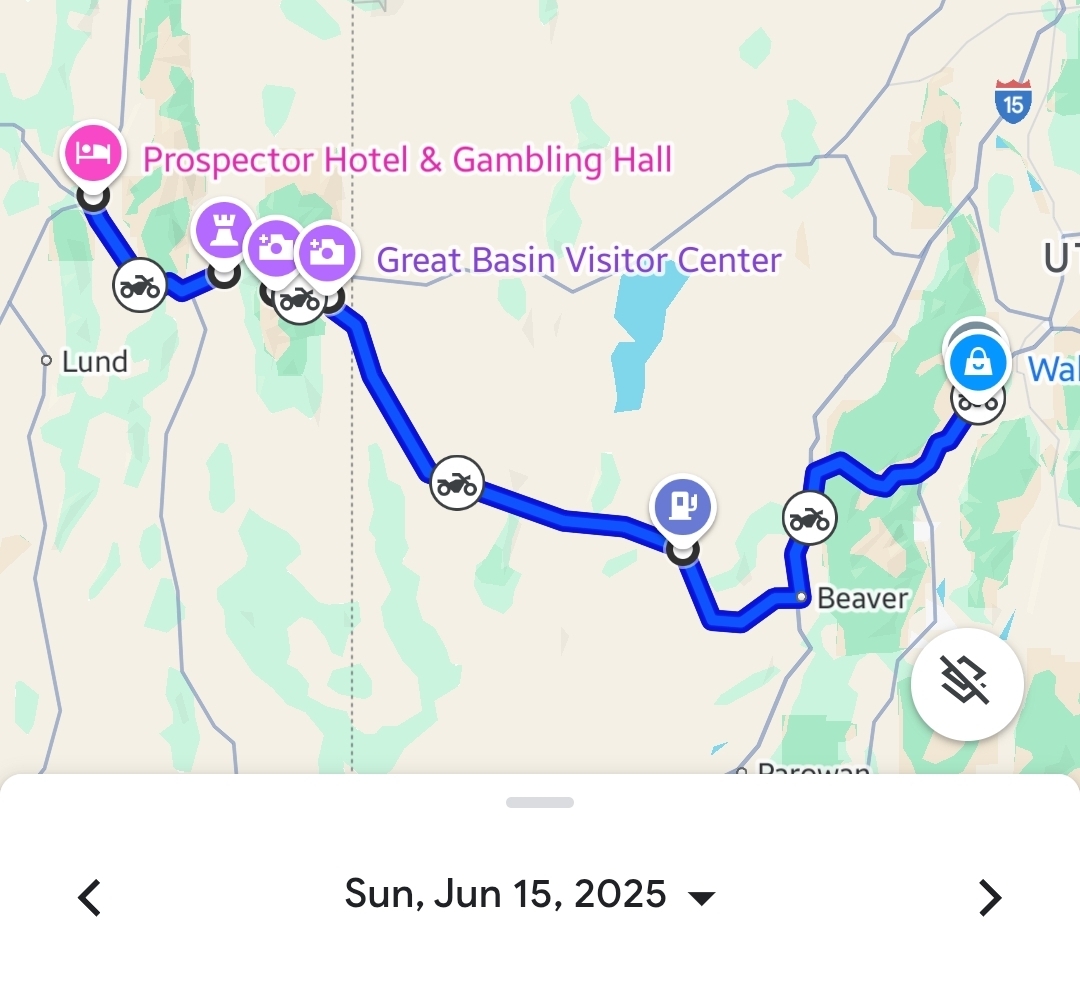The height and width of the screenshot is (987, 1080).
Task: Tap the gas station stop marker
Action: coord(682,506)
